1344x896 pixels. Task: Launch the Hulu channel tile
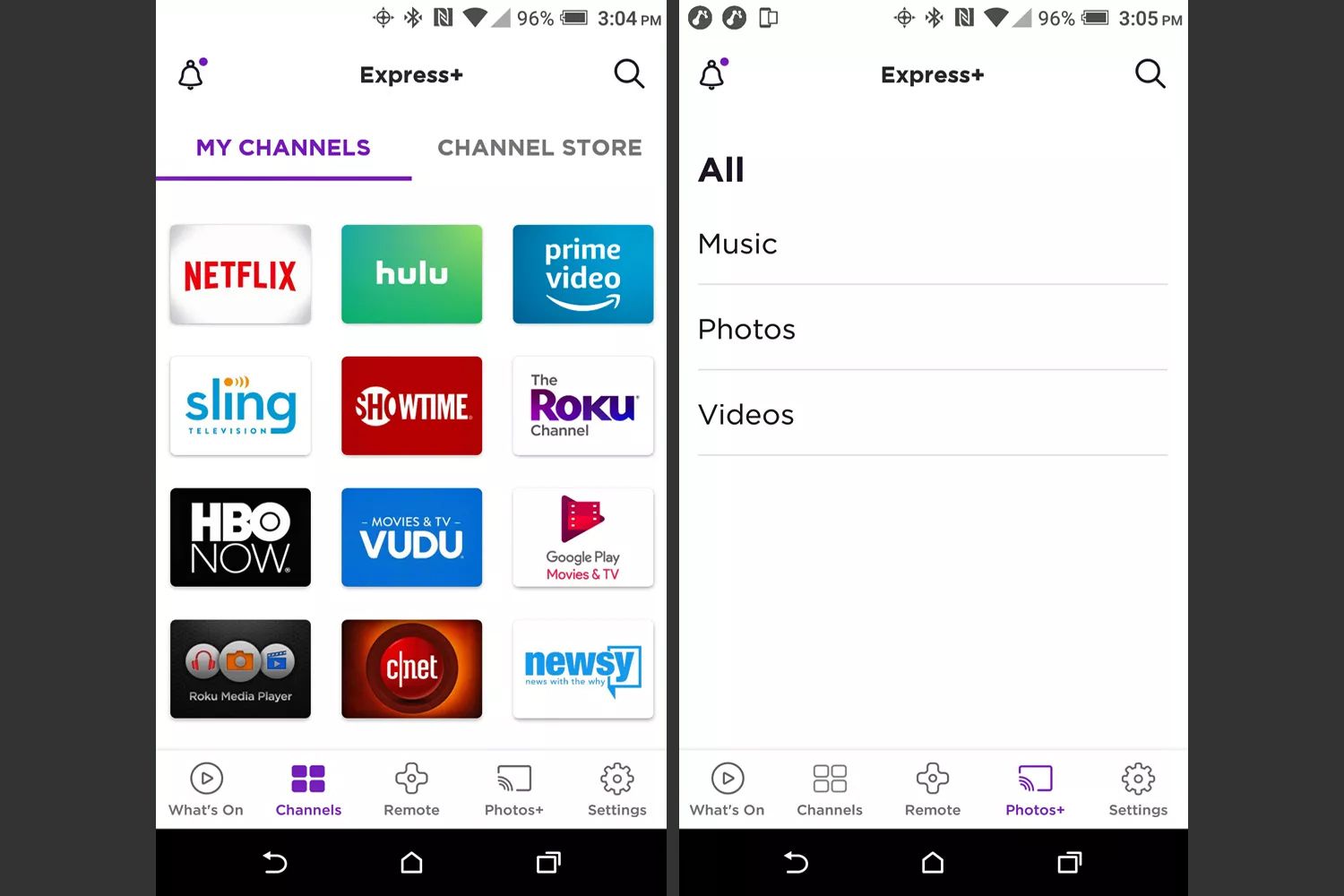click(x=411, y=274)
